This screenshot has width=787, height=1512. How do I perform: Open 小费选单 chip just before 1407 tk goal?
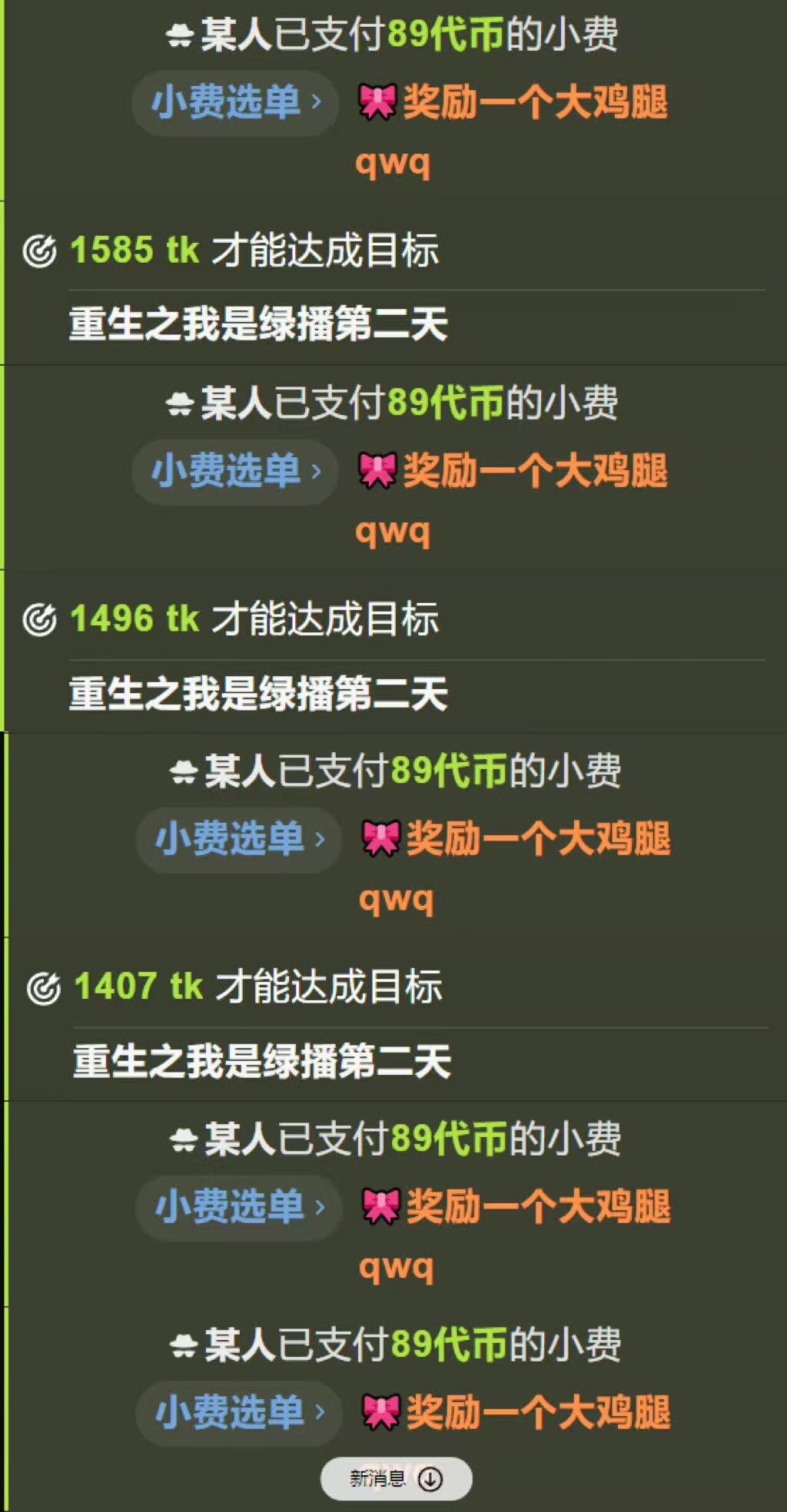click(238, 839)
